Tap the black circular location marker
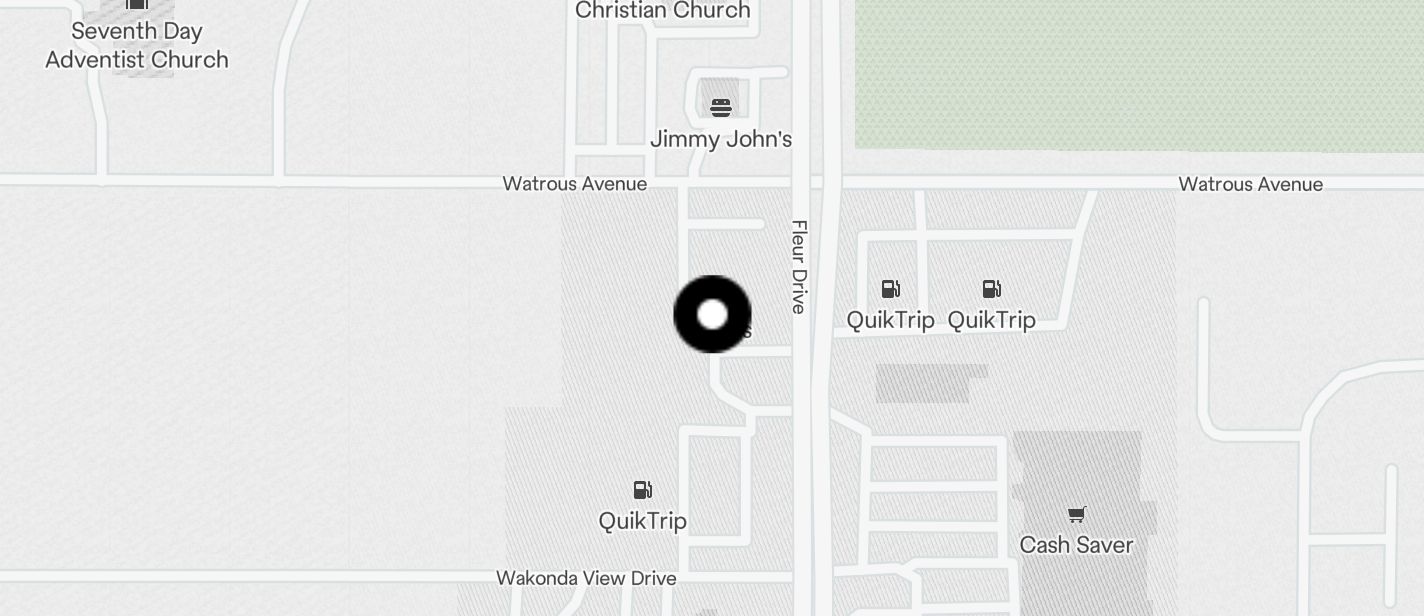The height and width of the screenshot is (616, 1424). pyautogui.click(x=712, y=314)
